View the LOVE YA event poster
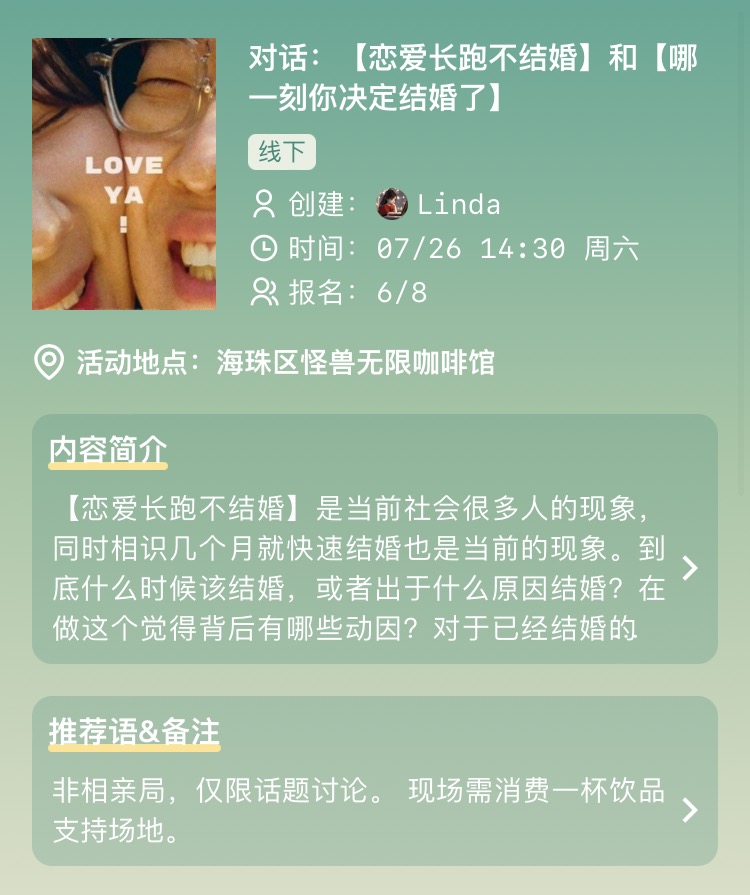 (x=124, y=174)
